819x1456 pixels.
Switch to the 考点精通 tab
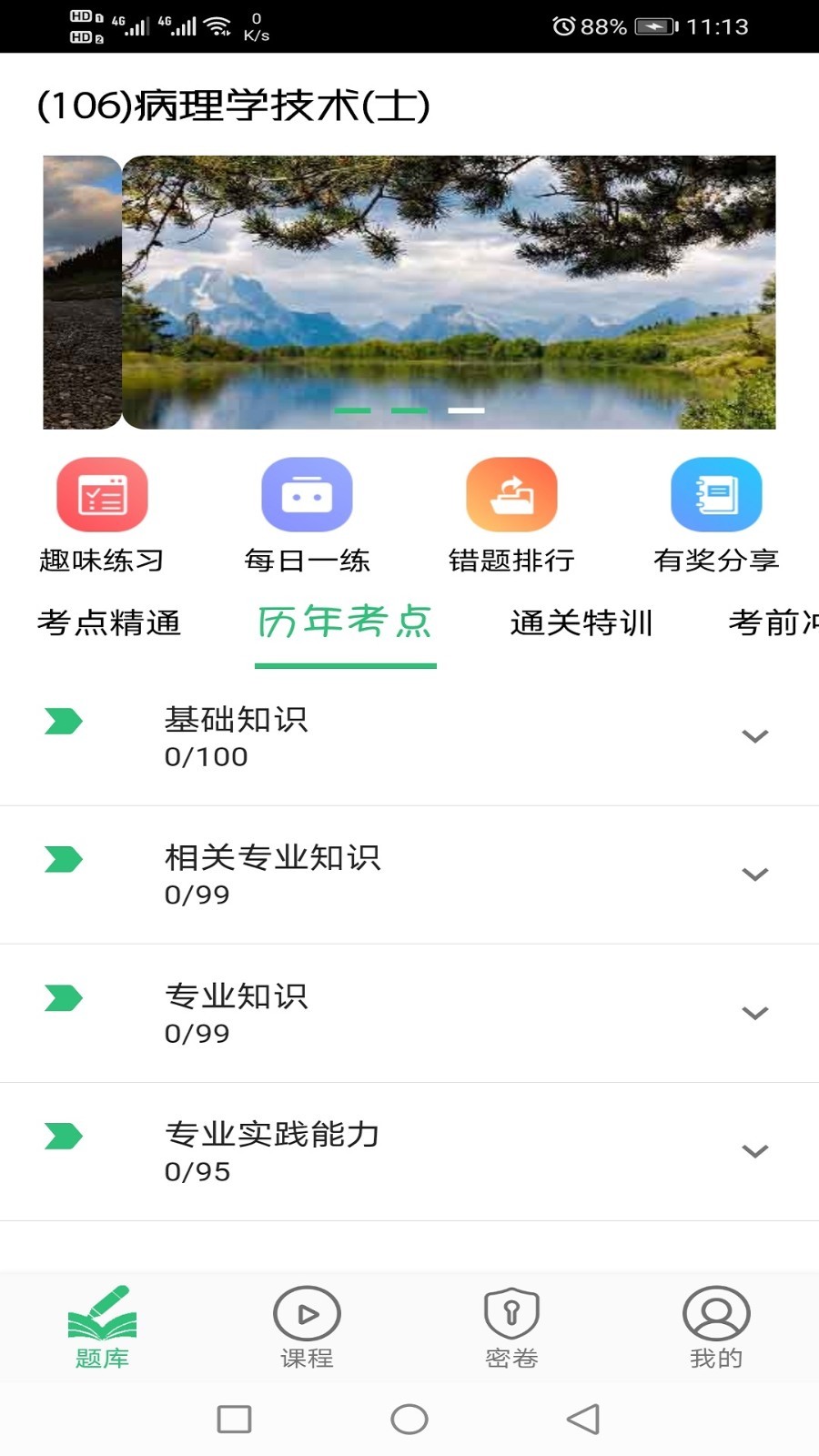pos(108,623)
